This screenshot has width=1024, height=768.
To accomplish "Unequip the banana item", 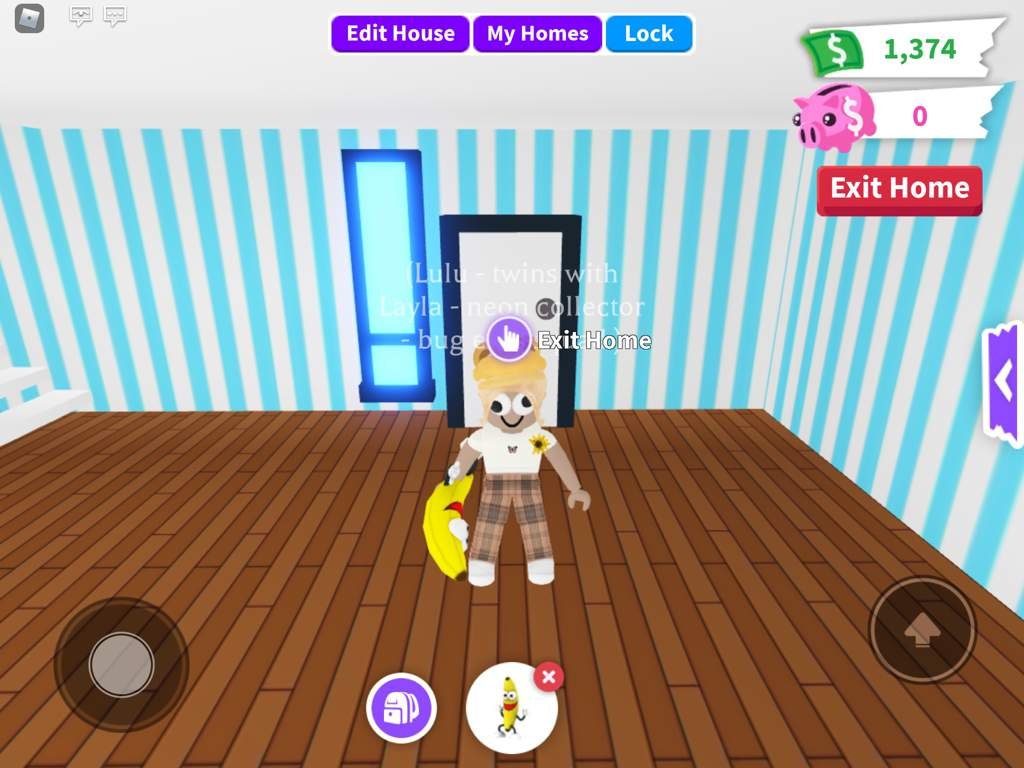I will [x=548, y=677].
